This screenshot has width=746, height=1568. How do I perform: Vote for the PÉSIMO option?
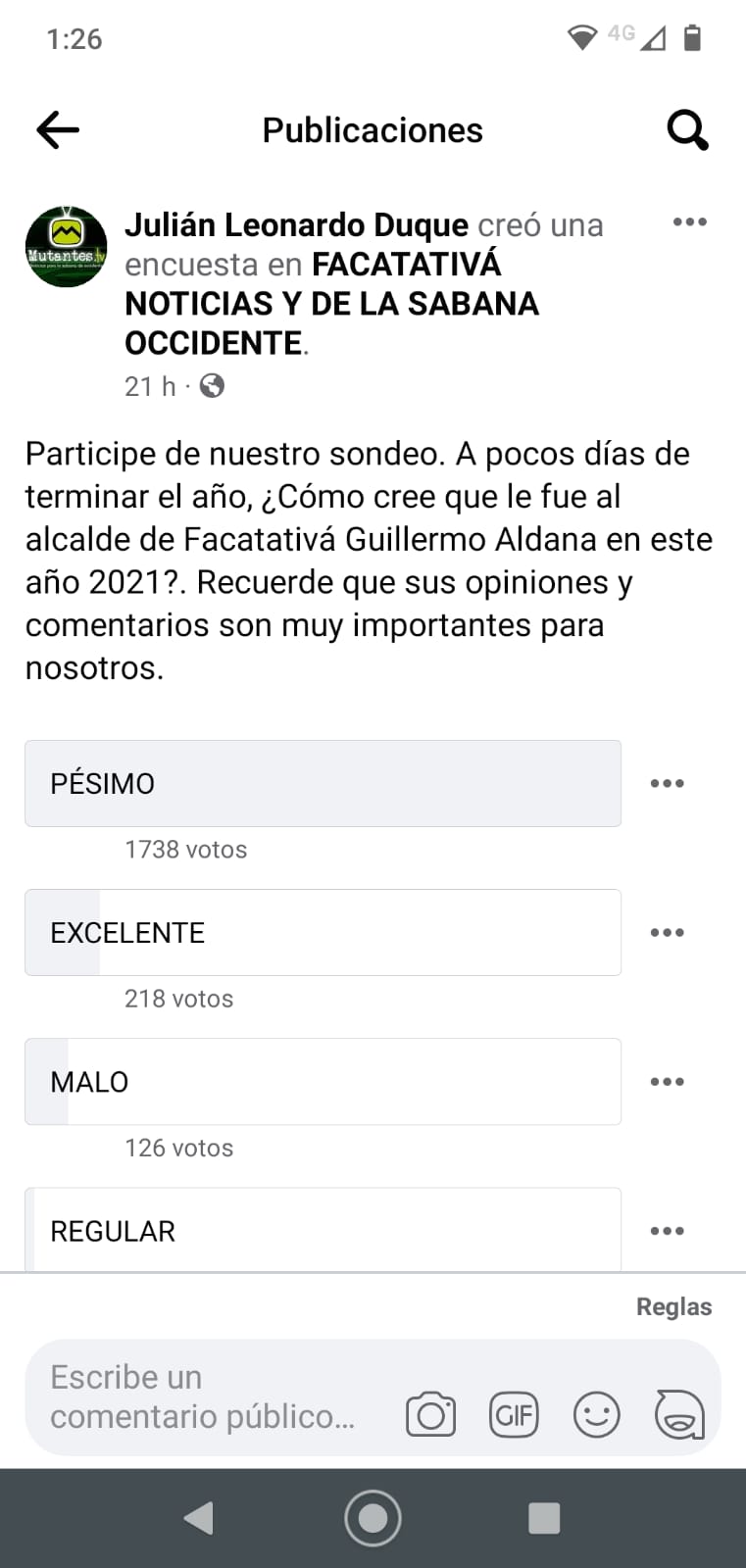(323, 784)
